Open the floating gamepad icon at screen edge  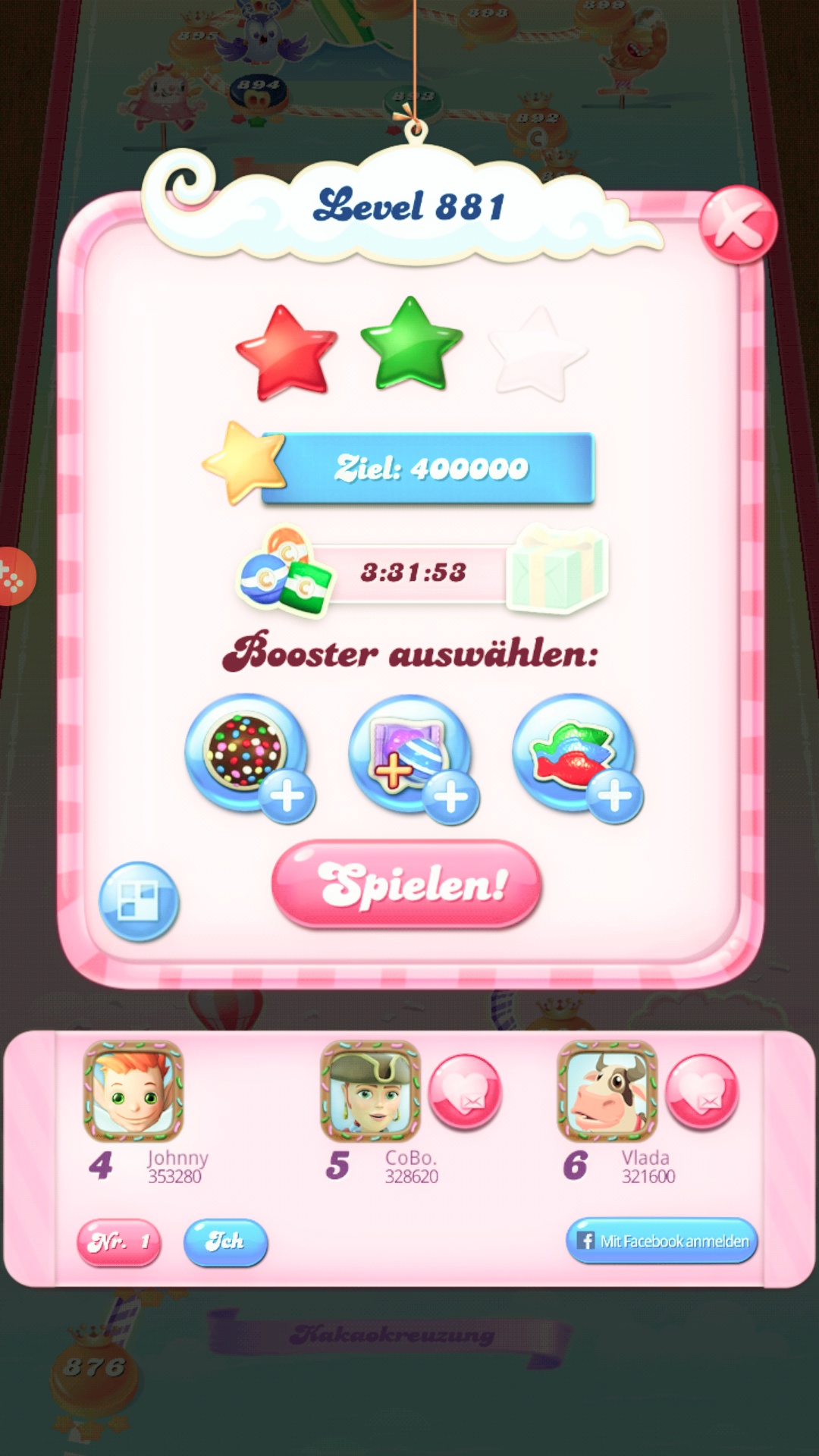tap(14, 576)
